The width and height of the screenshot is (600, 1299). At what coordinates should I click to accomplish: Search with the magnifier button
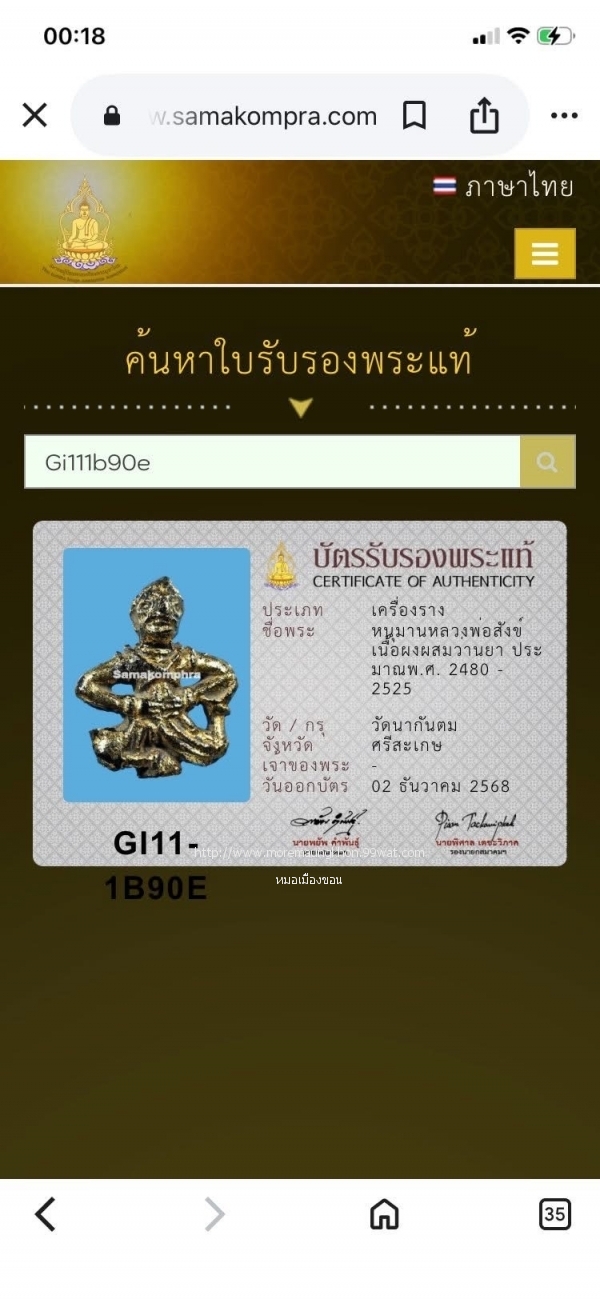point(547,462)
